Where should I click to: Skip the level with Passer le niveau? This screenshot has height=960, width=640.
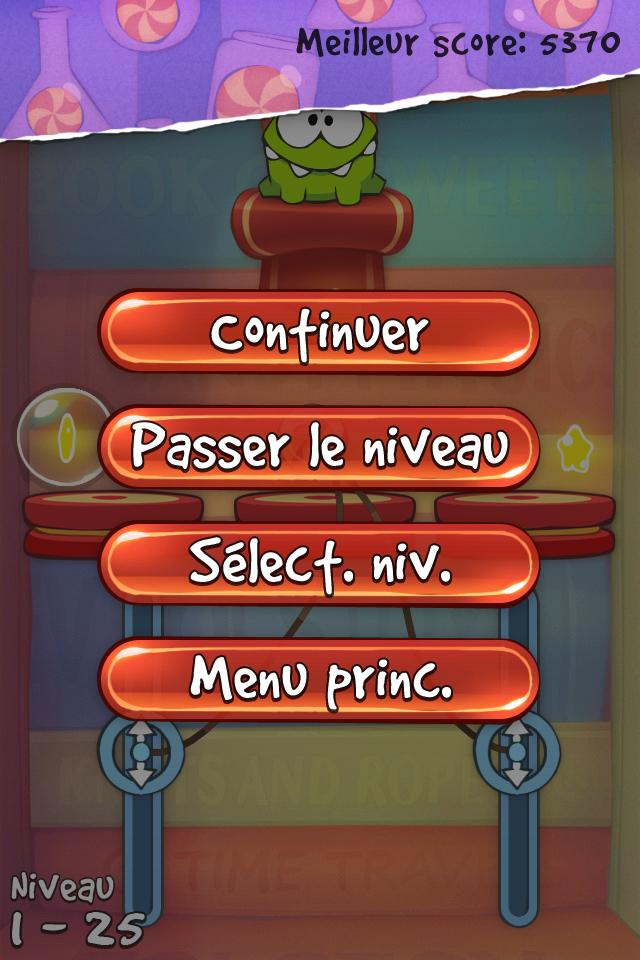pos(319,448)
